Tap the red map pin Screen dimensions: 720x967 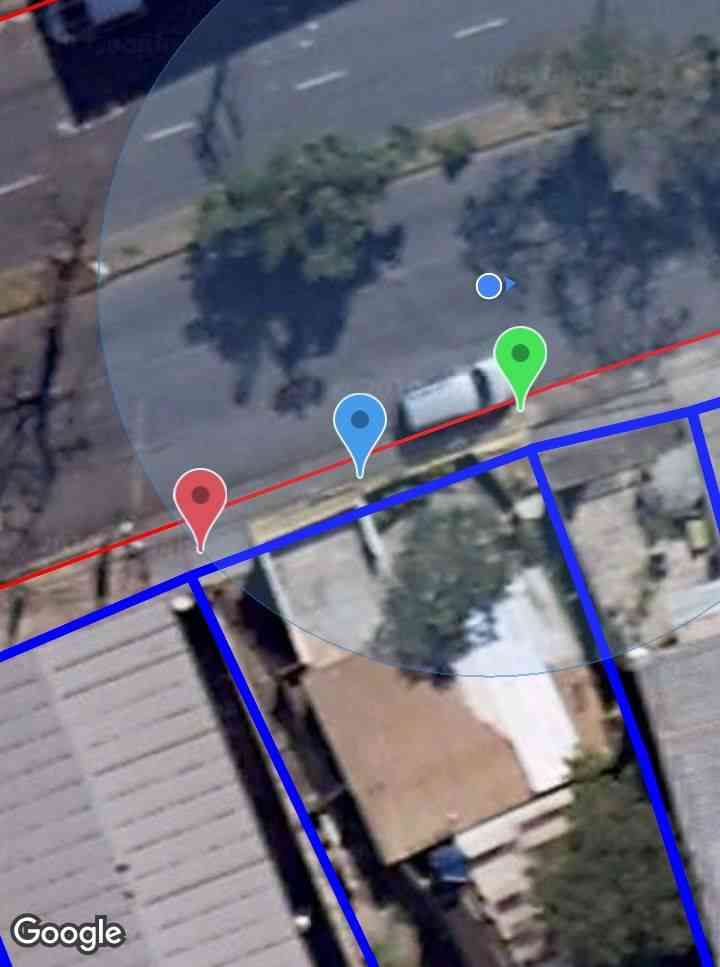coord(200,498)
